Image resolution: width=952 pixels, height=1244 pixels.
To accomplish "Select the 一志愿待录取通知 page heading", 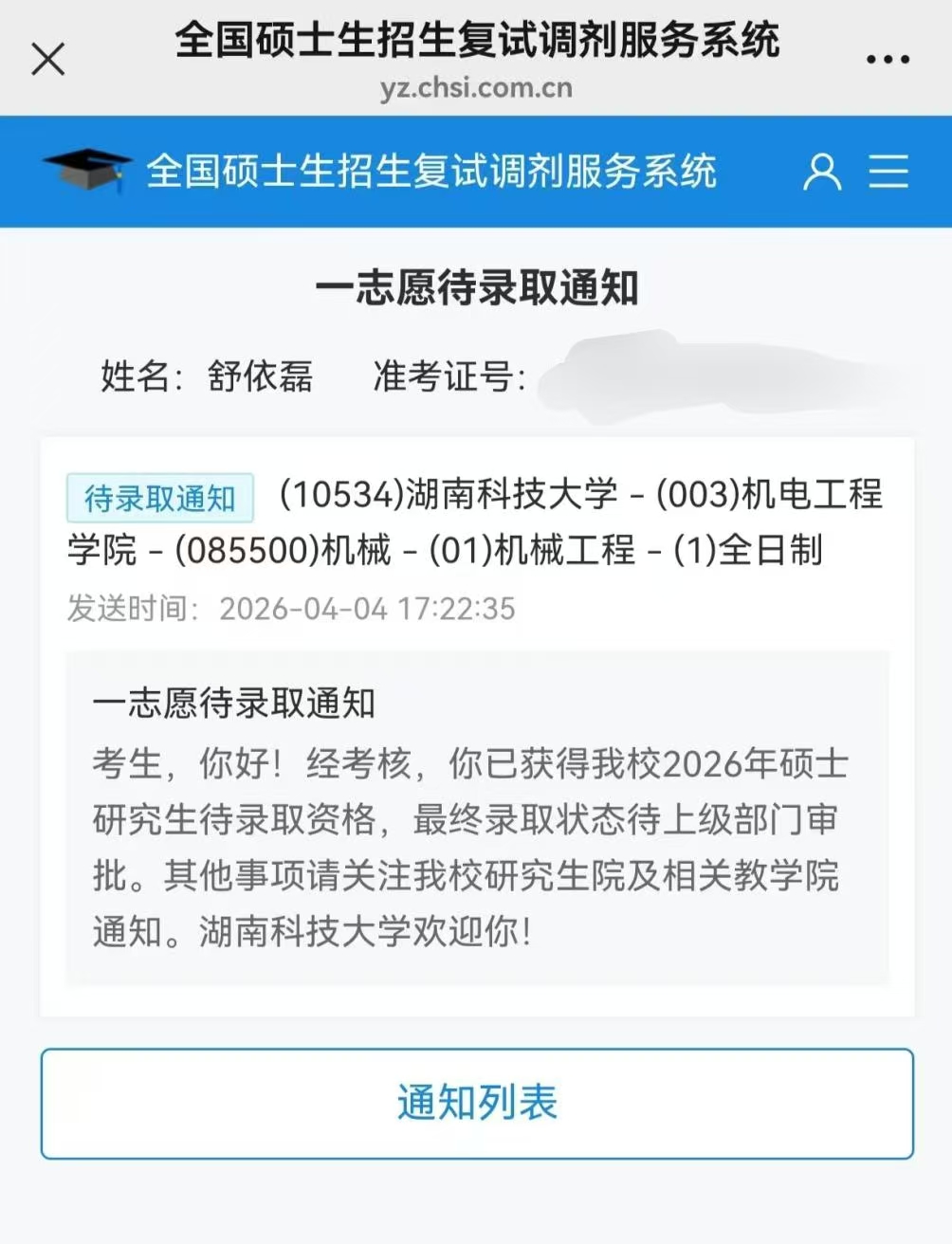I will point(475,289).
